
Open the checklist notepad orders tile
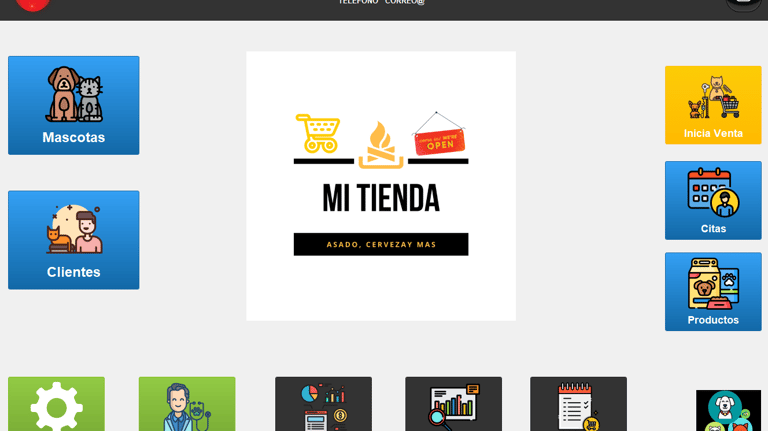578,405
